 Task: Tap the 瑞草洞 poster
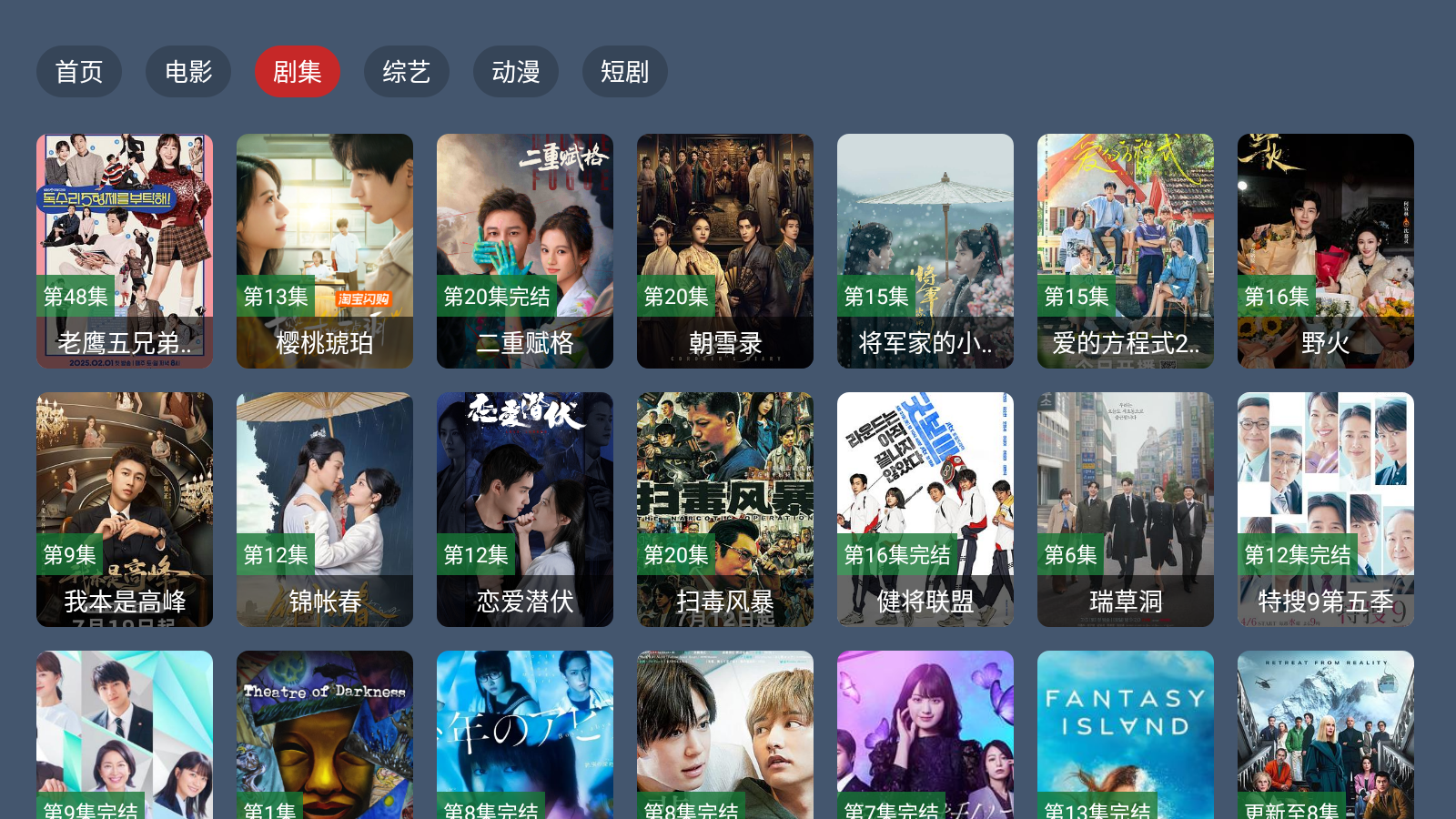(1126, 510)
